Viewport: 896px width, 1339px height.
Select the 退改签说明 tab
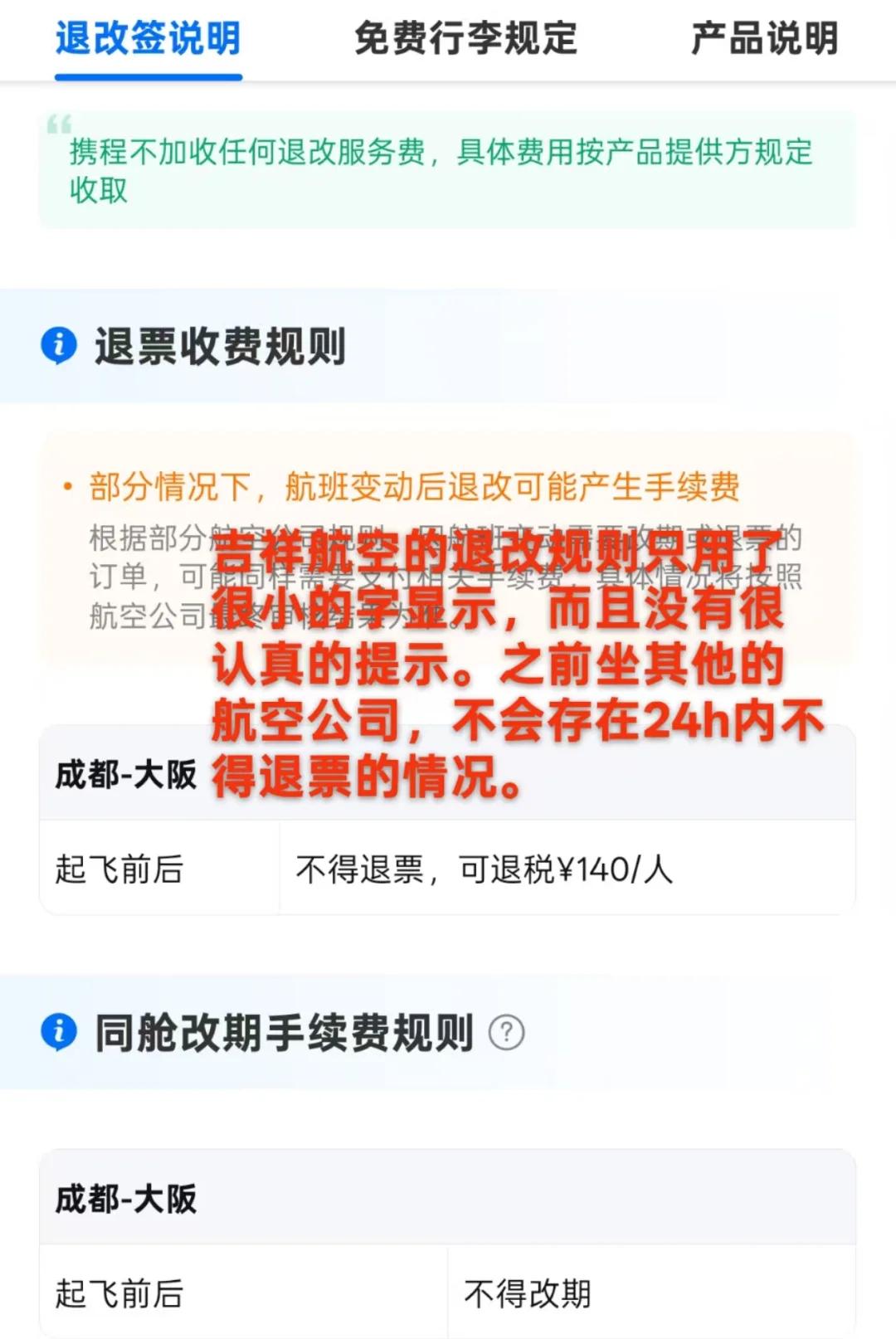point(148,38)
